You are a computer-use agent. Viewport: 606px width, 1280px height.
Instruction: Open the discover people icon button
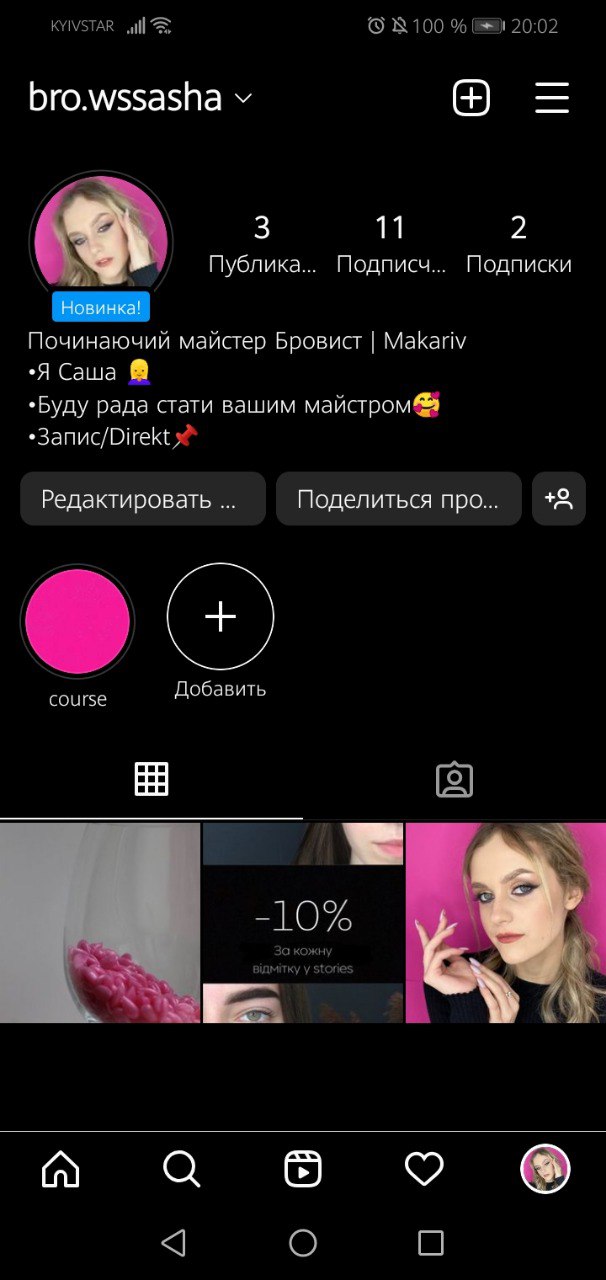click(x=559, y=499)
